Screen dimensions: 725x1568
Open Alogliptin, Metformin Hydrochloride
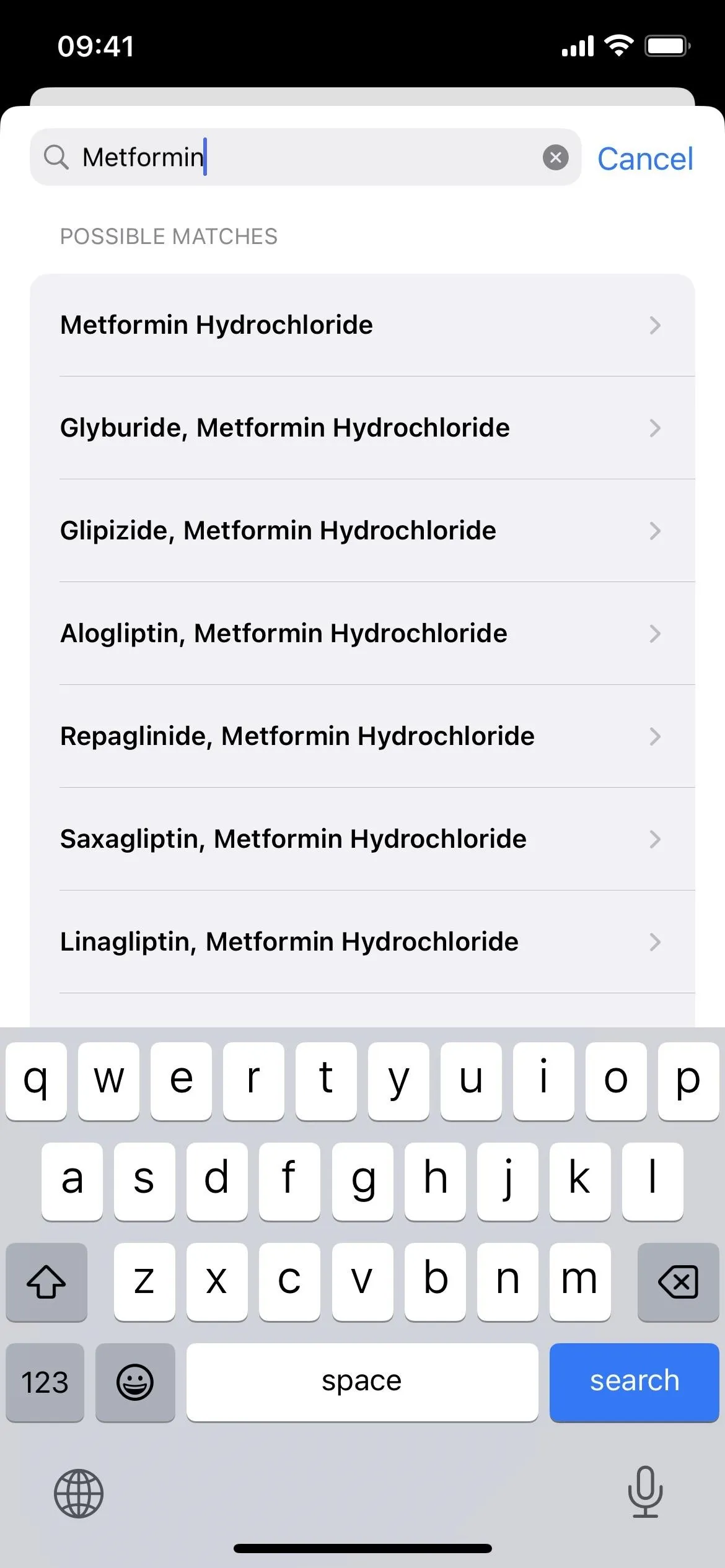tap(362, 634)
